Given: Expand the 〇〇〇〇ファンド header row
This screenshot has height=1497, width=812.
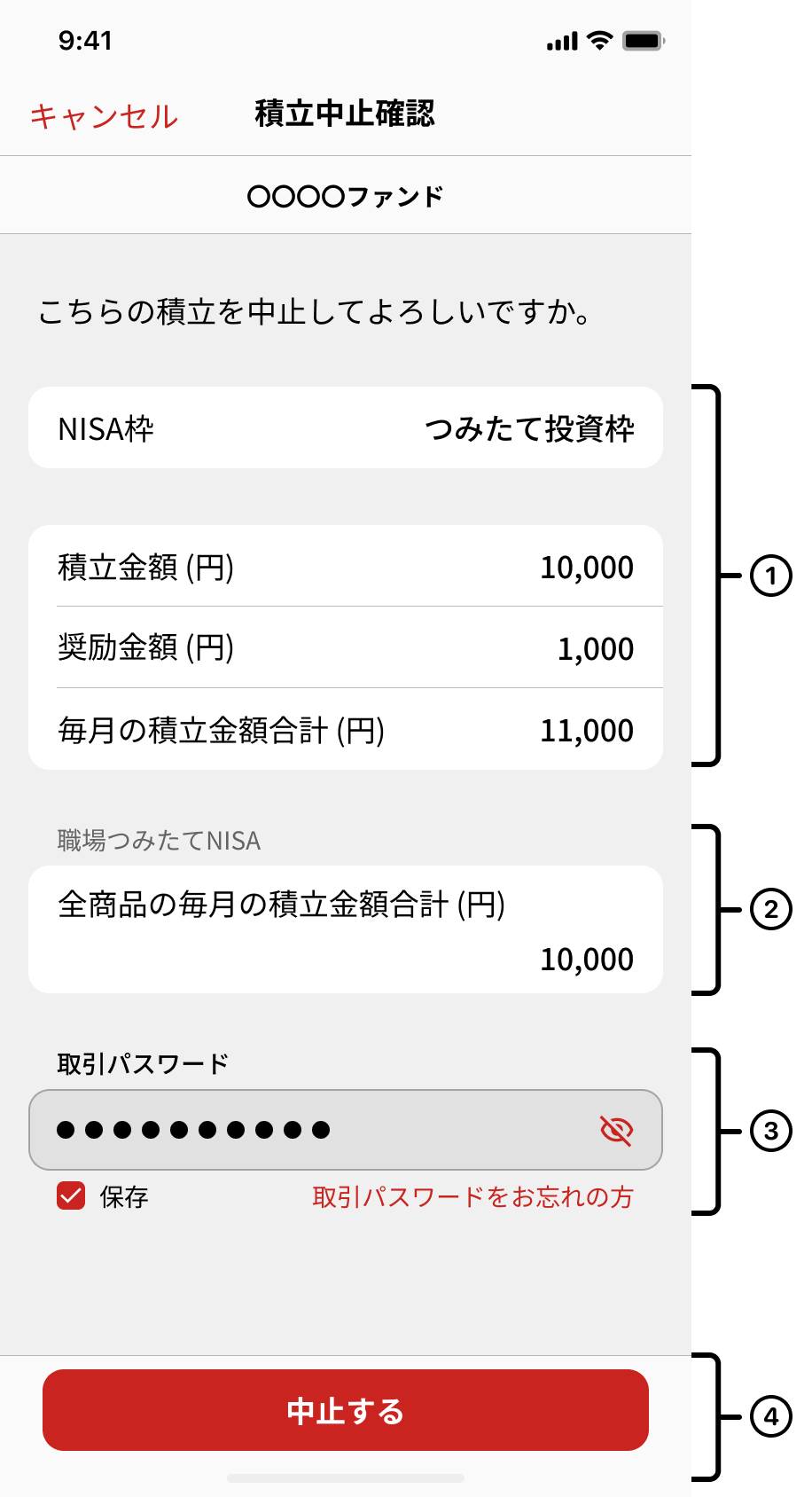Looking at the screenshot, I should pos(345,195).
